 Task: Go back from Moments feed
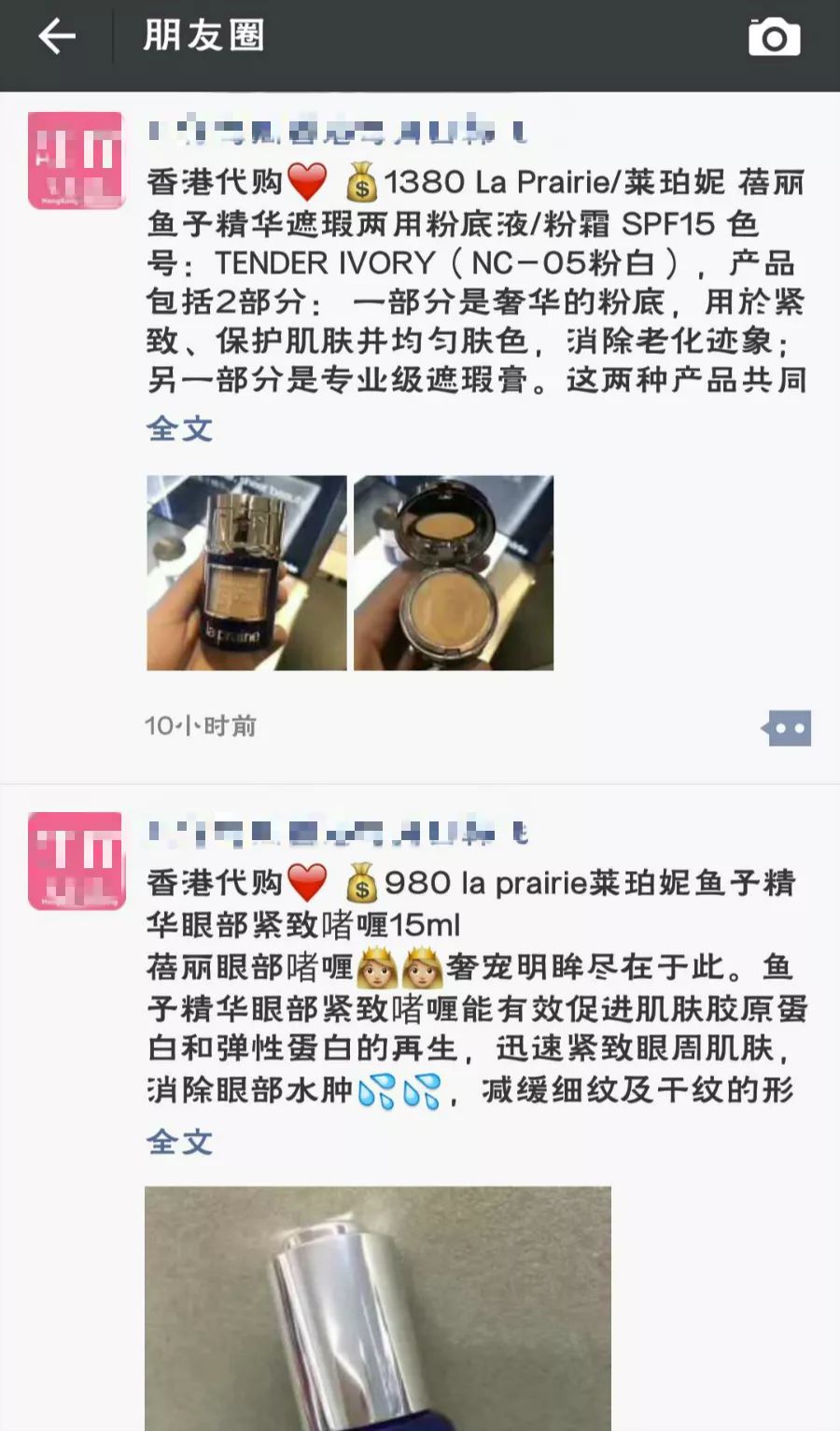pyautogui.click(x=56, y=37)
